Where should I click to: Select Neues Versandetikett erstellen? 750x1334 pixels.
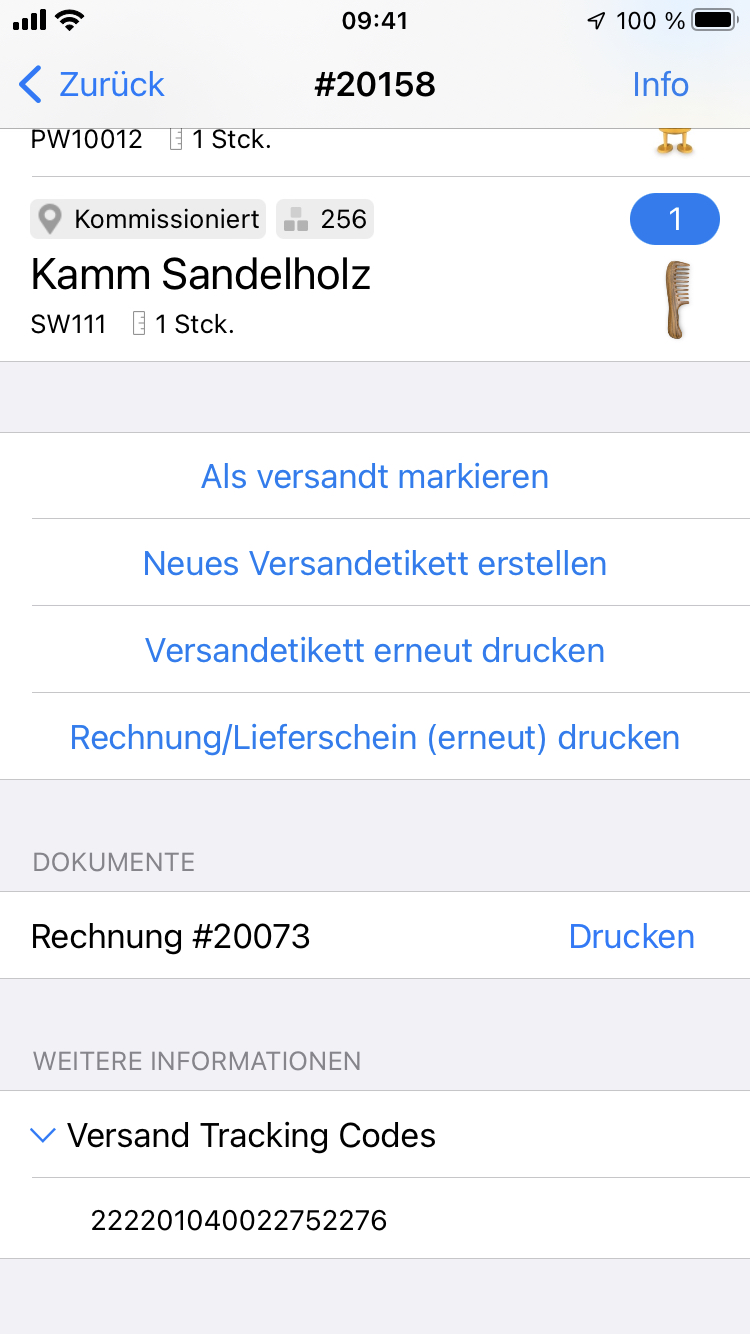pos(375,564)
